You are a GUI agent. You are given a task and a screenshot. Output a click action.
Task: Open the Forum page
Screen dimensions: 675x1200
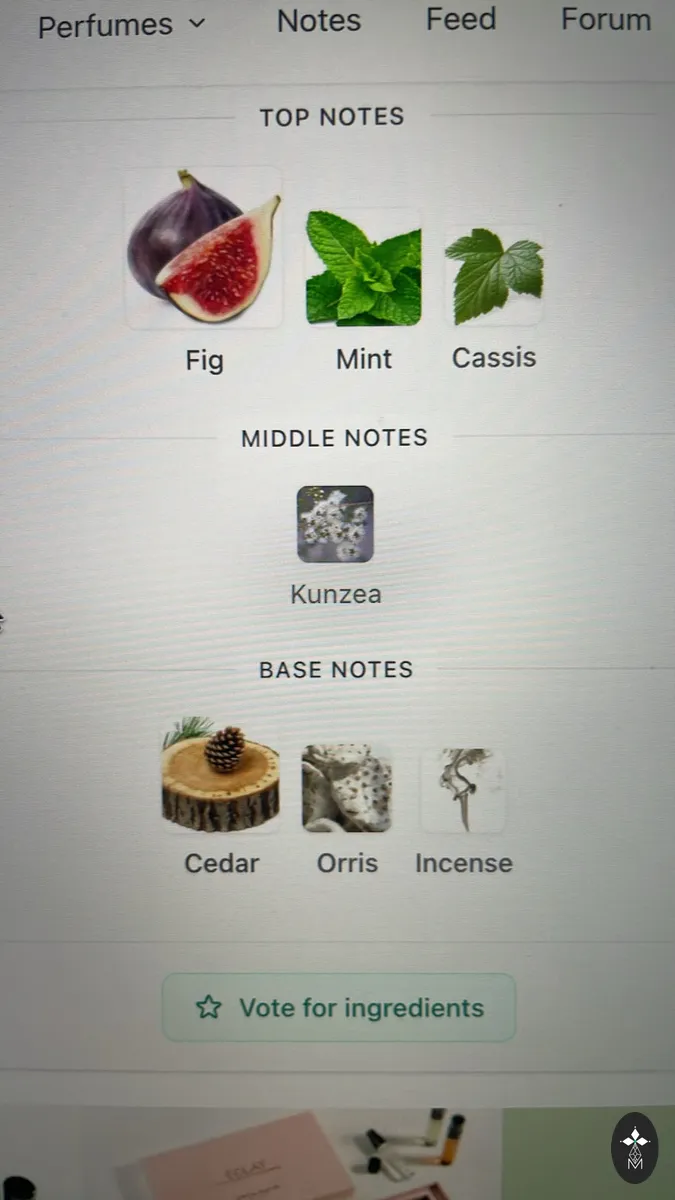pyautogui.click(x=606, y=19)
